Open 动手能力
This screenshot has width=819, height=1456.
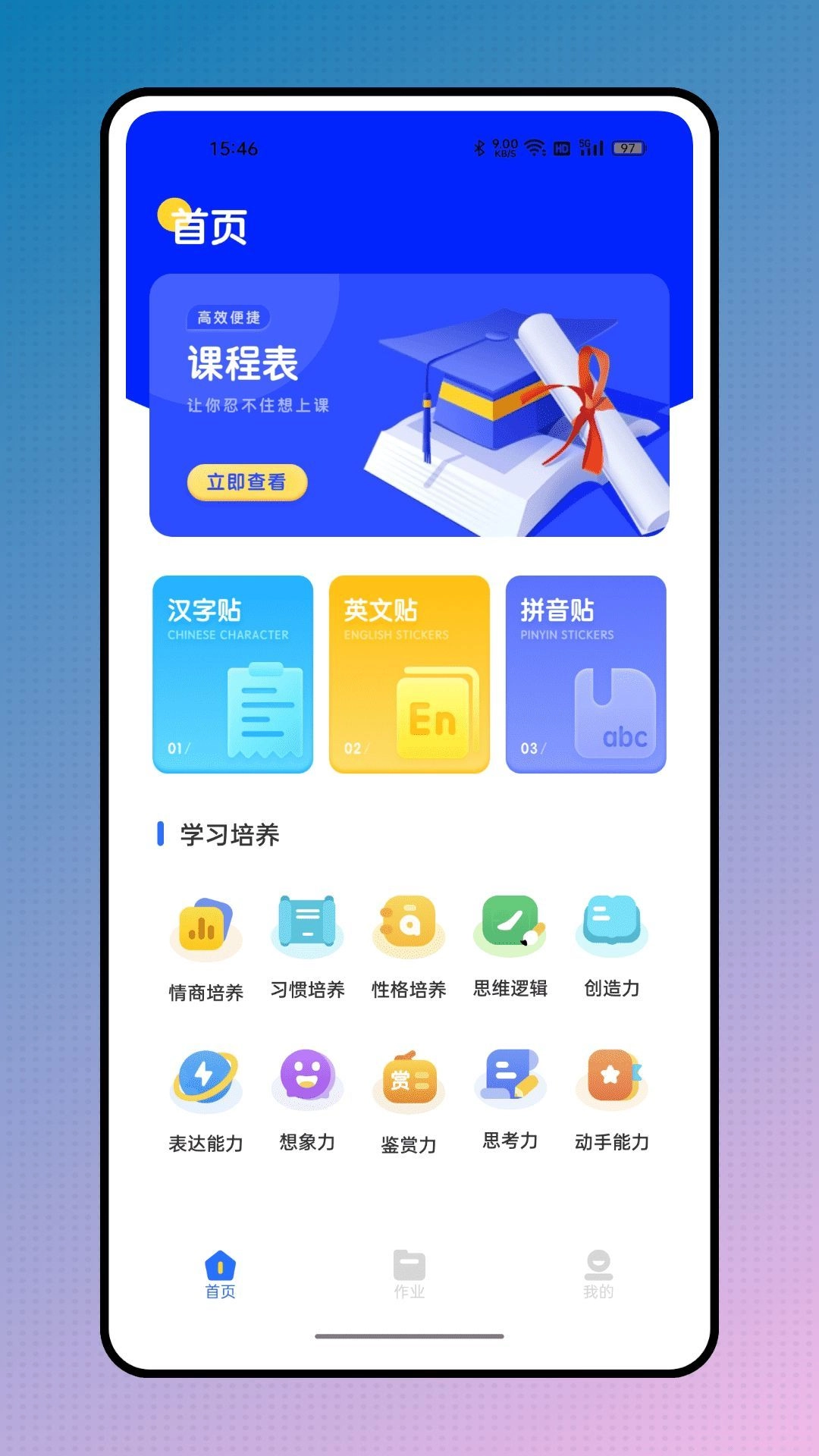point(612,1099)
